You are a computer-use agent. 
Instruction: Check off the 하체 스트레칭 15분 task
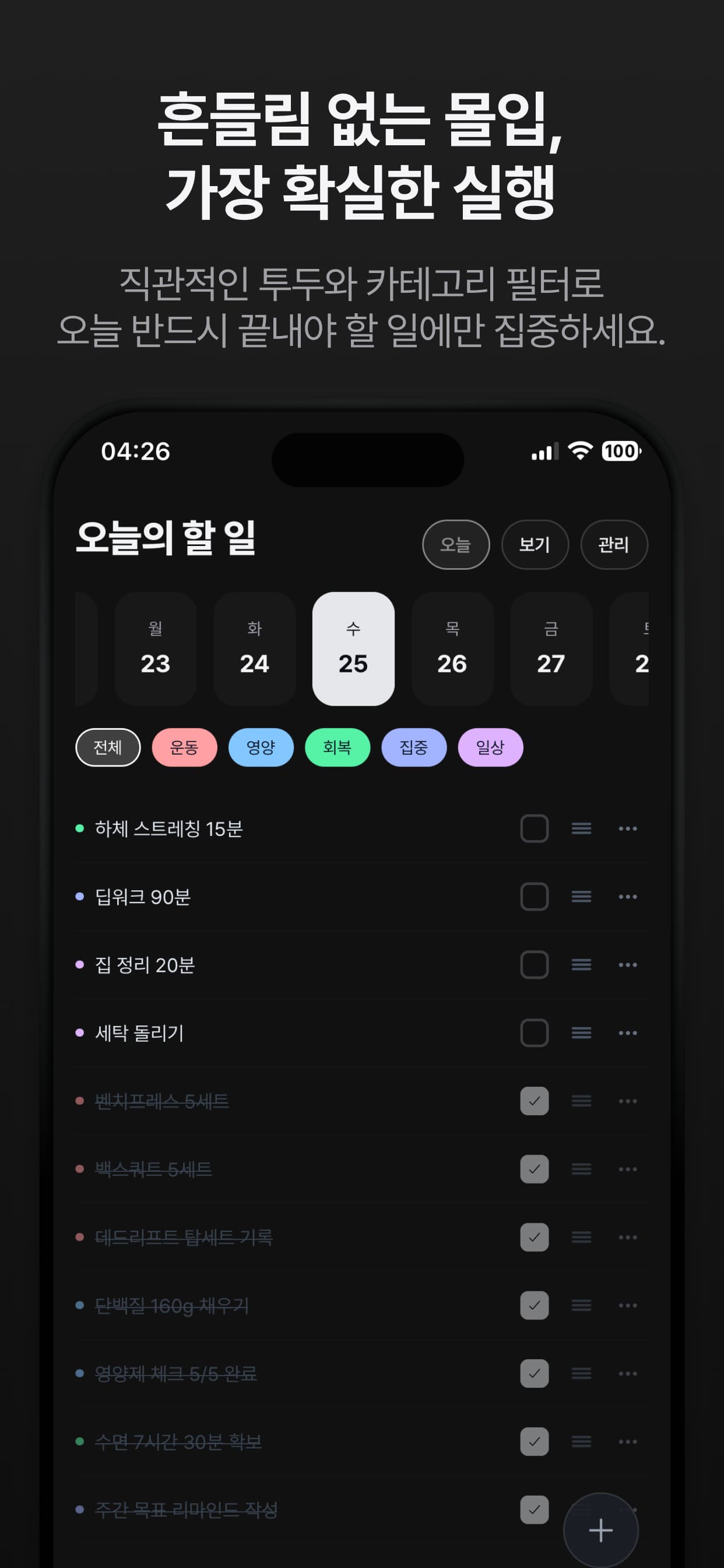pos(534,828)
